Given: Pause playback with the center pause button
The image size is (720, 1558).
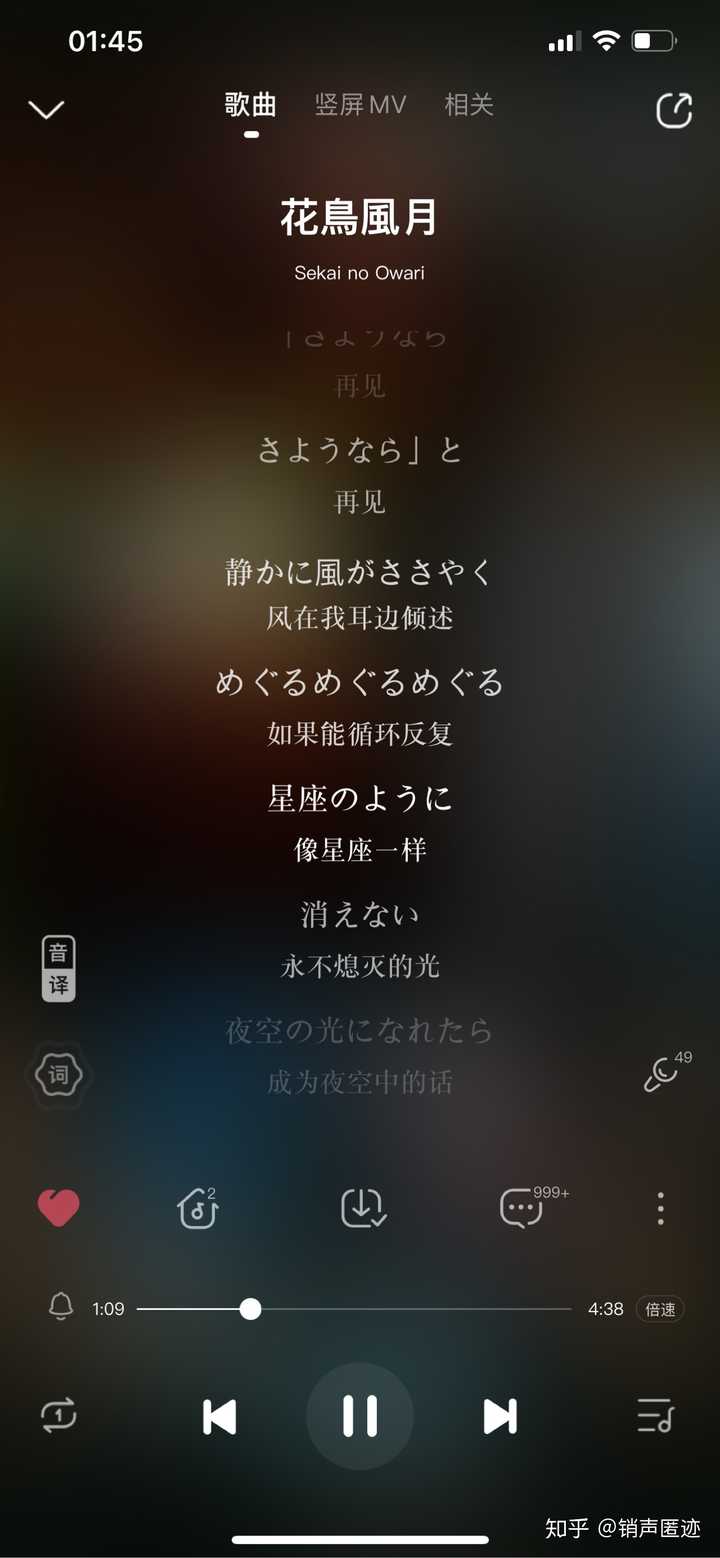Looking at the screenshot, I should click(x=359, y=1415).
